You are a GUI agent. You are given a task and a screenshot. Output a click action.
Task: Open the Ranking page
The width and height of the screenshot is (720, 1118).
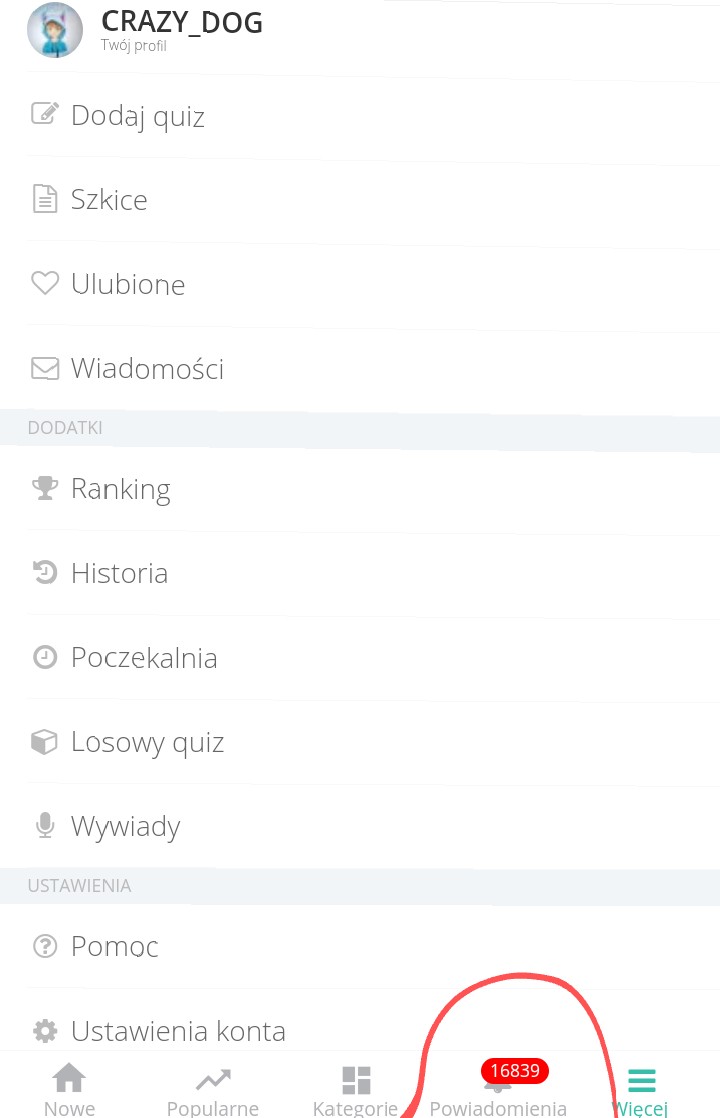point(360,489)
